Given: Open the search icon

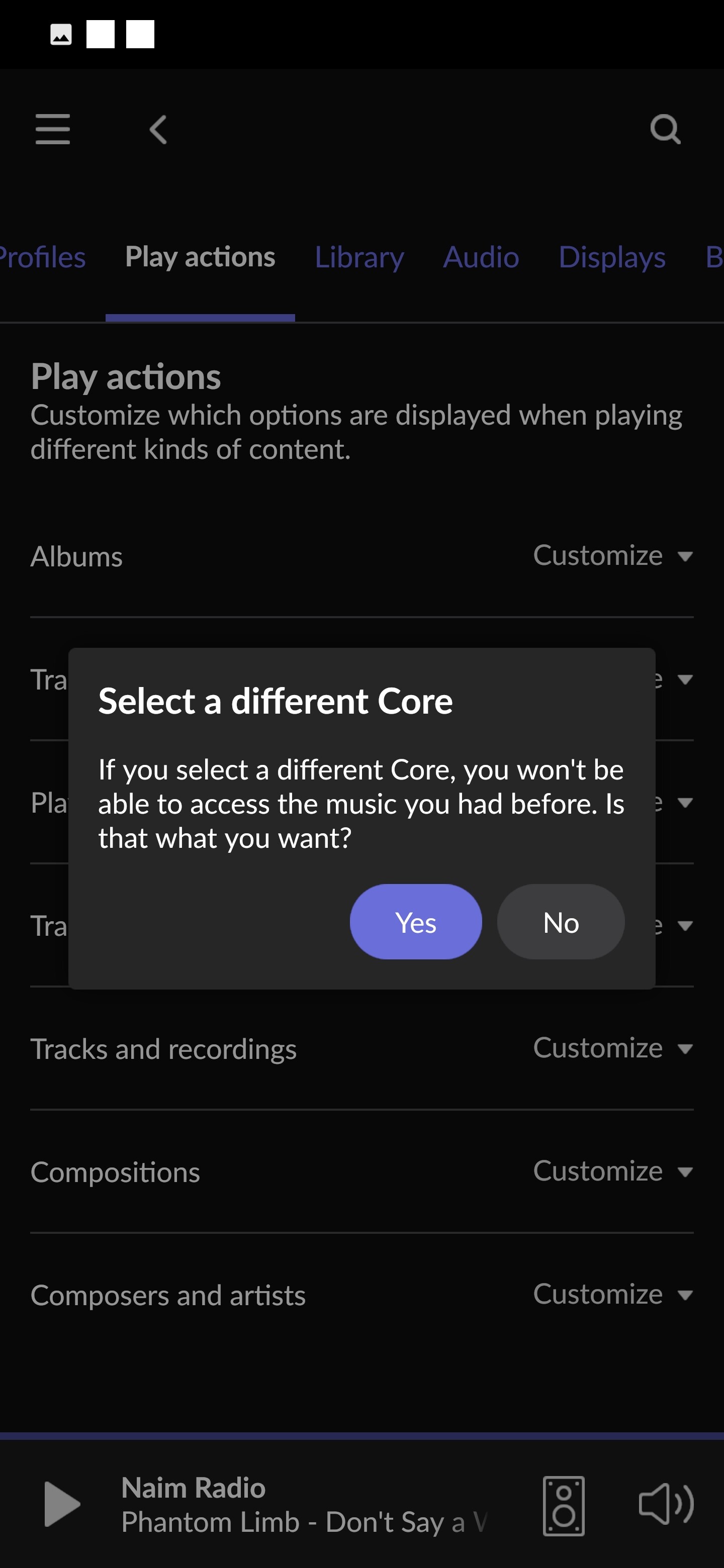Looking at the screenshot, I should coord(665,129).
